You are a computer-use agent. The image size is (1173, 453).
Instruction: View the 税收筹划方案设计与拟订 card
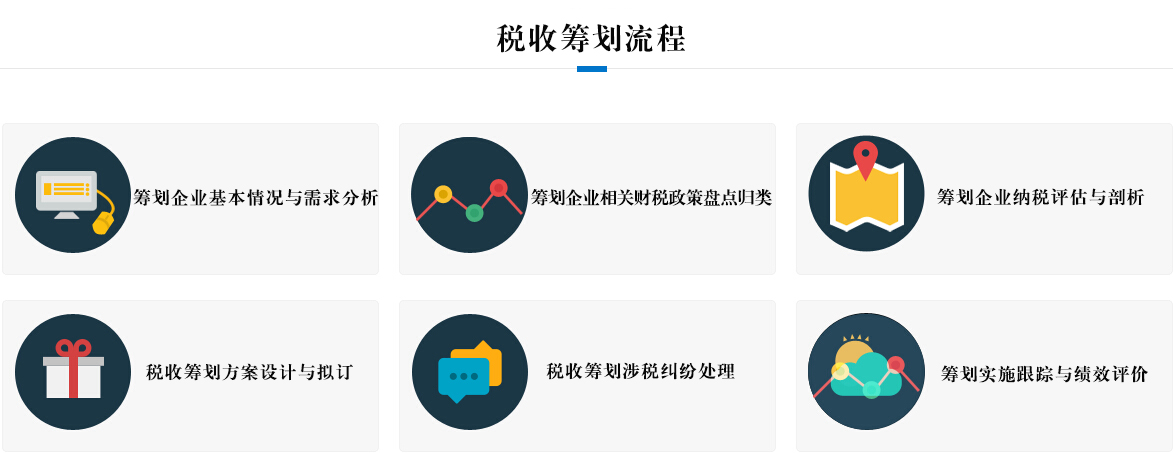[x=190, y=374]
